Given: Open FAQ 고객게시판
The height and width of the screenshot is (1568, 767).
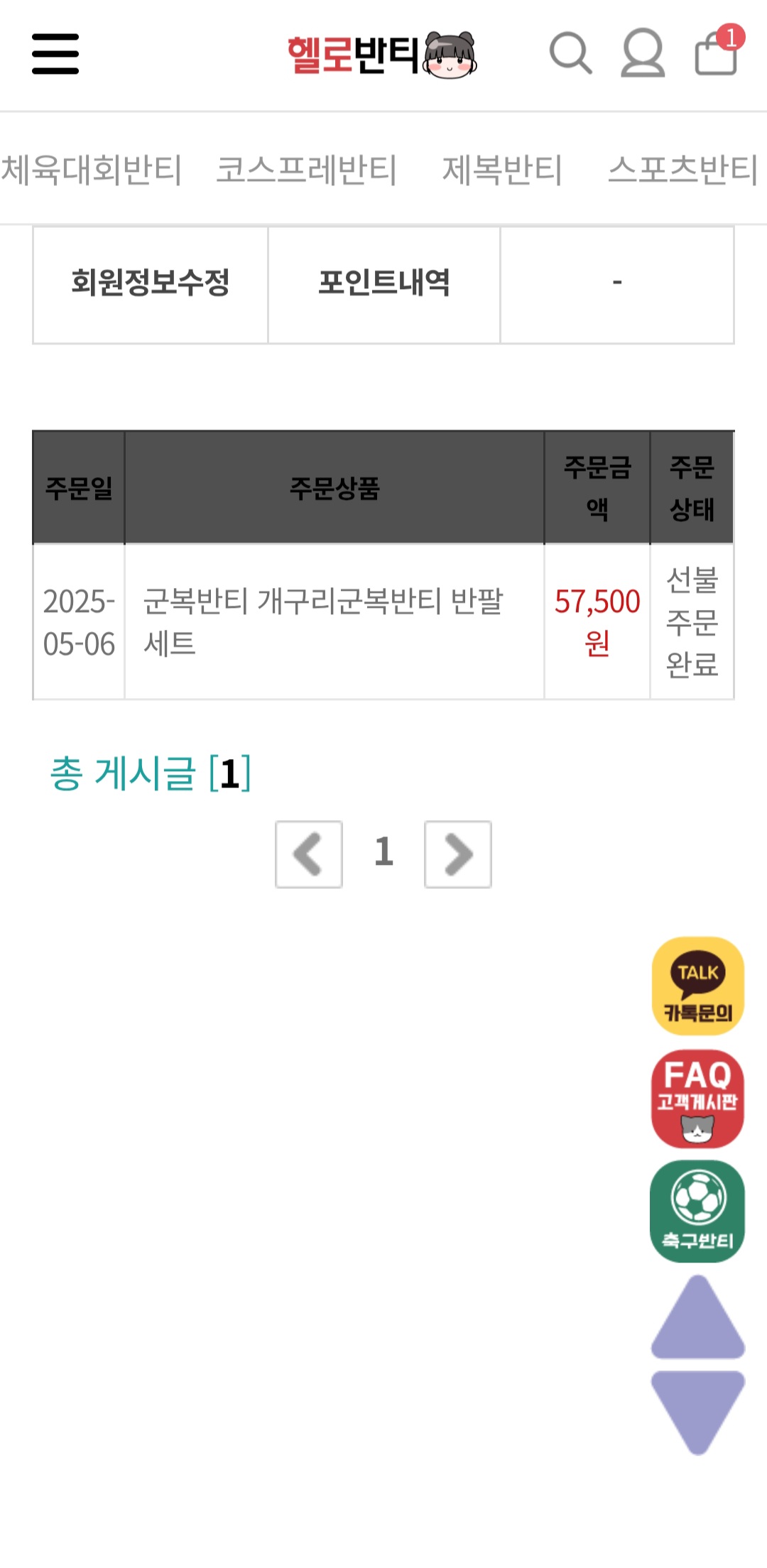Looking at the screenshot, I should [x=697, y=1099].
